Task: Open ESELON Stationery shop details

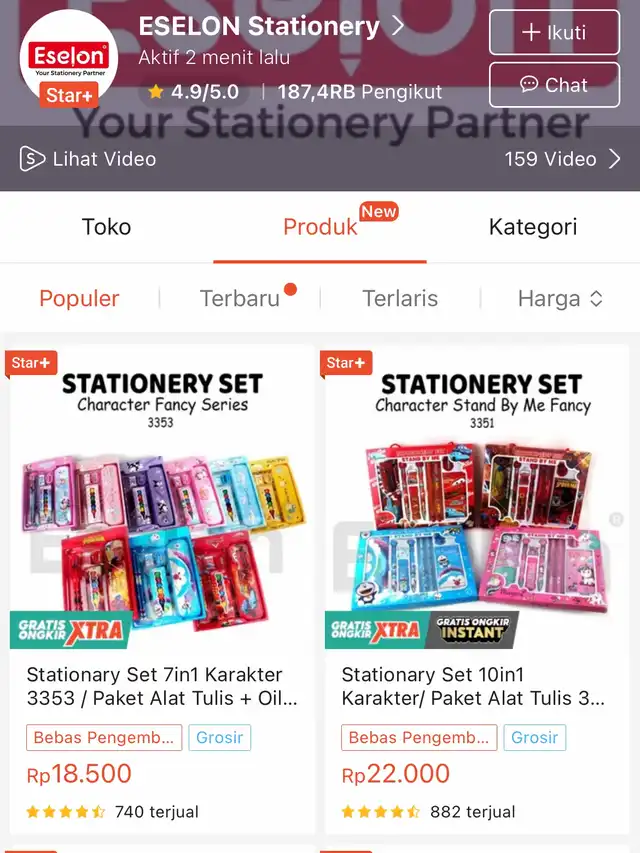Action: point(270,27)
